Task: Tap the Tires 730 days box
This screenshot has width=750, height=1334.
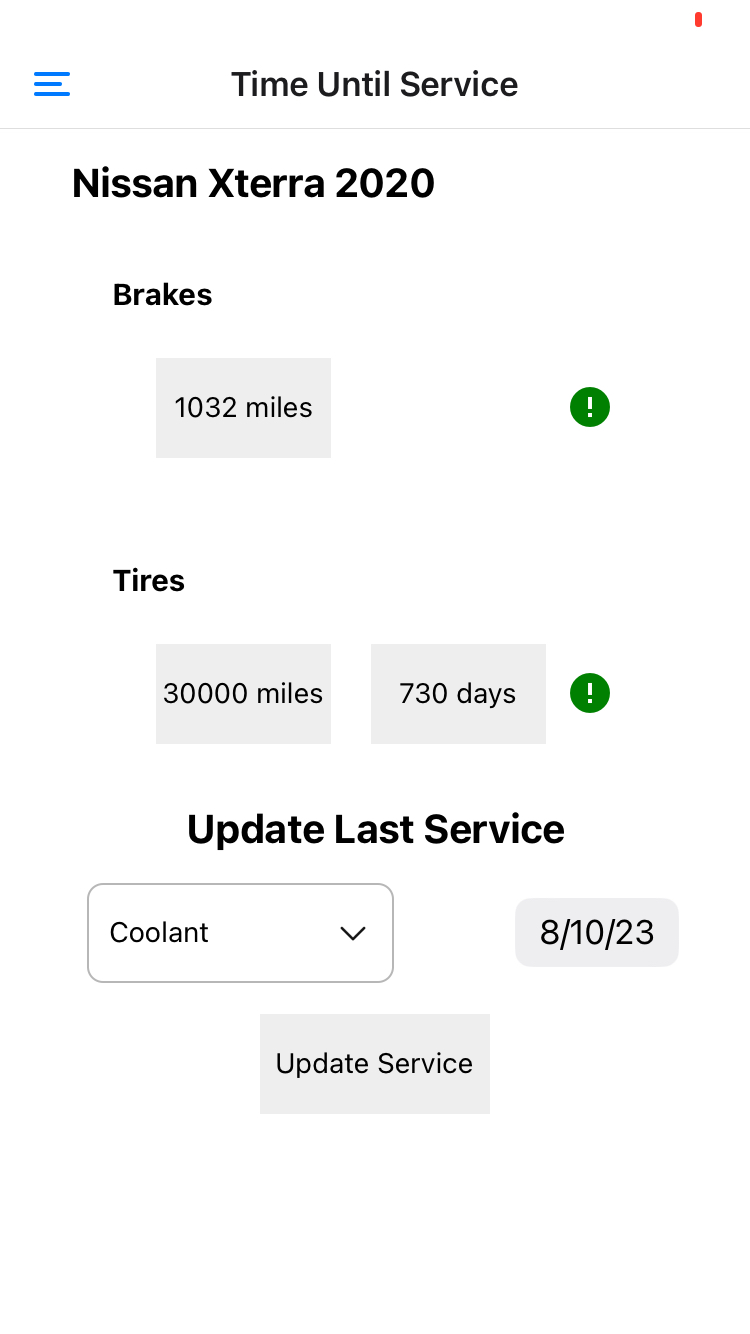Action: 458,694
